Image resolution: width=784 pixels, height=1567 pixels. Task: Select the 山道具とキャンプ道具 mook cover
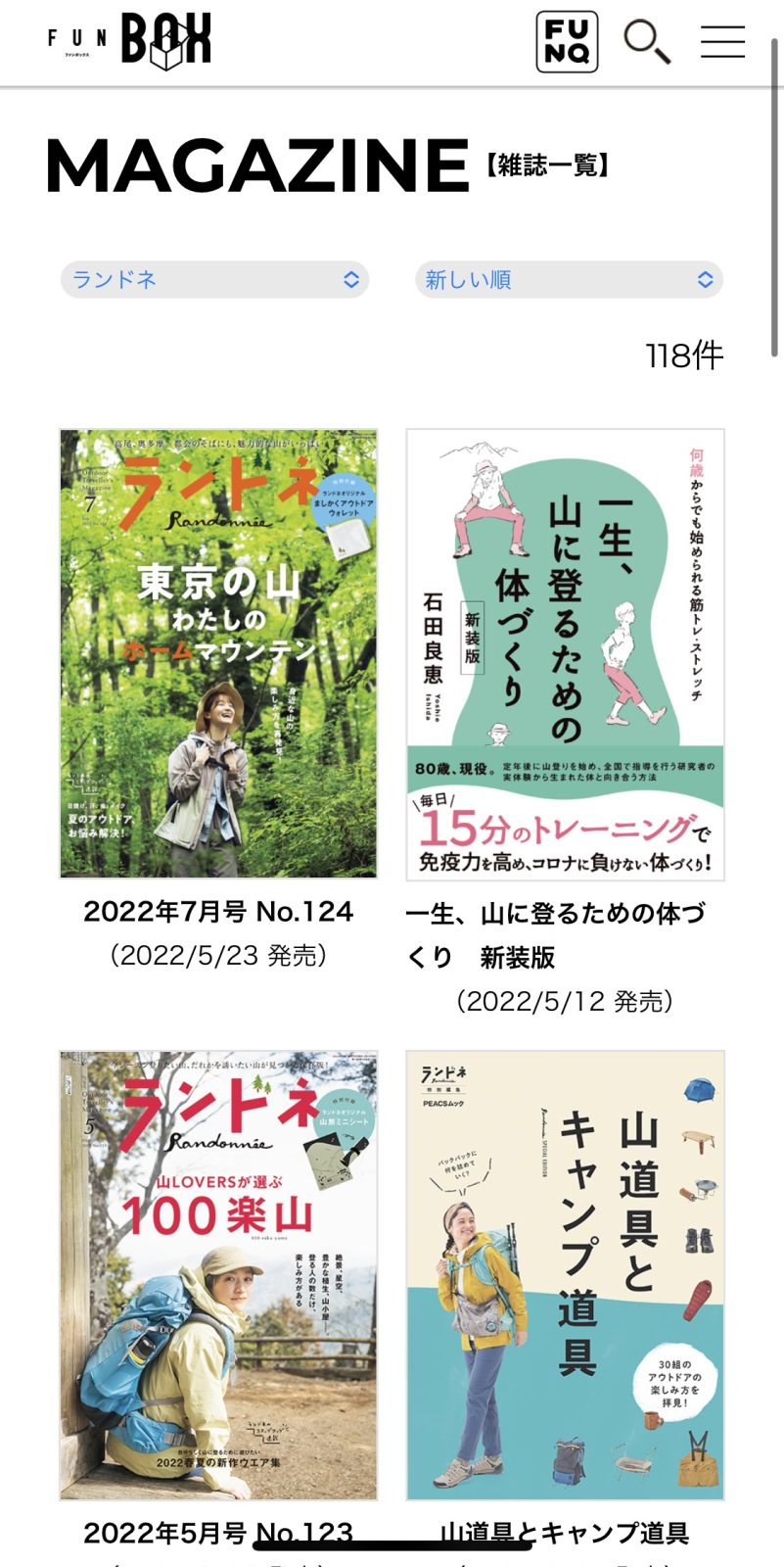pos(565,1275)
